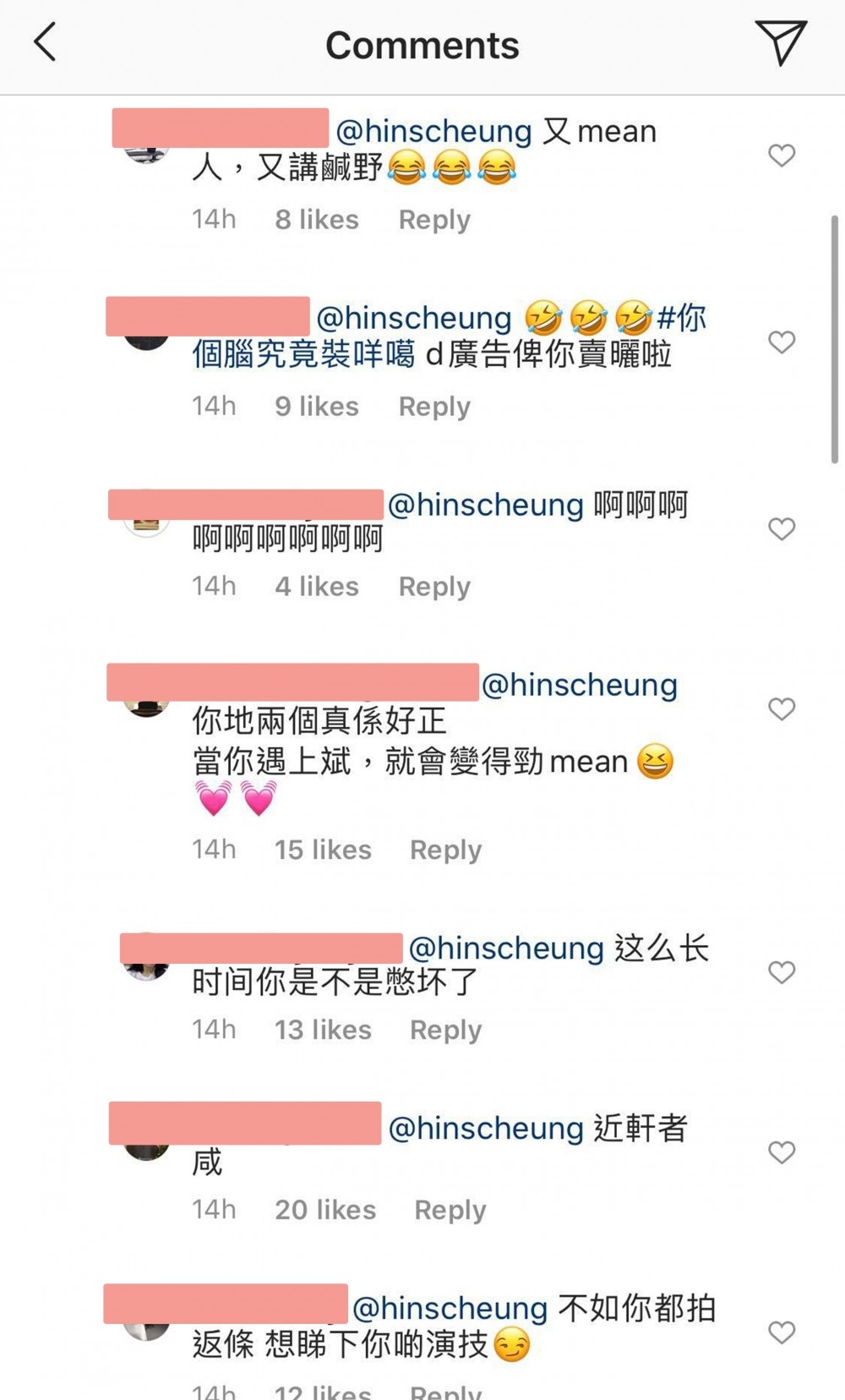Reply to the comment with 15 likes
The image size is (845, 1400).
coord(445,850)
